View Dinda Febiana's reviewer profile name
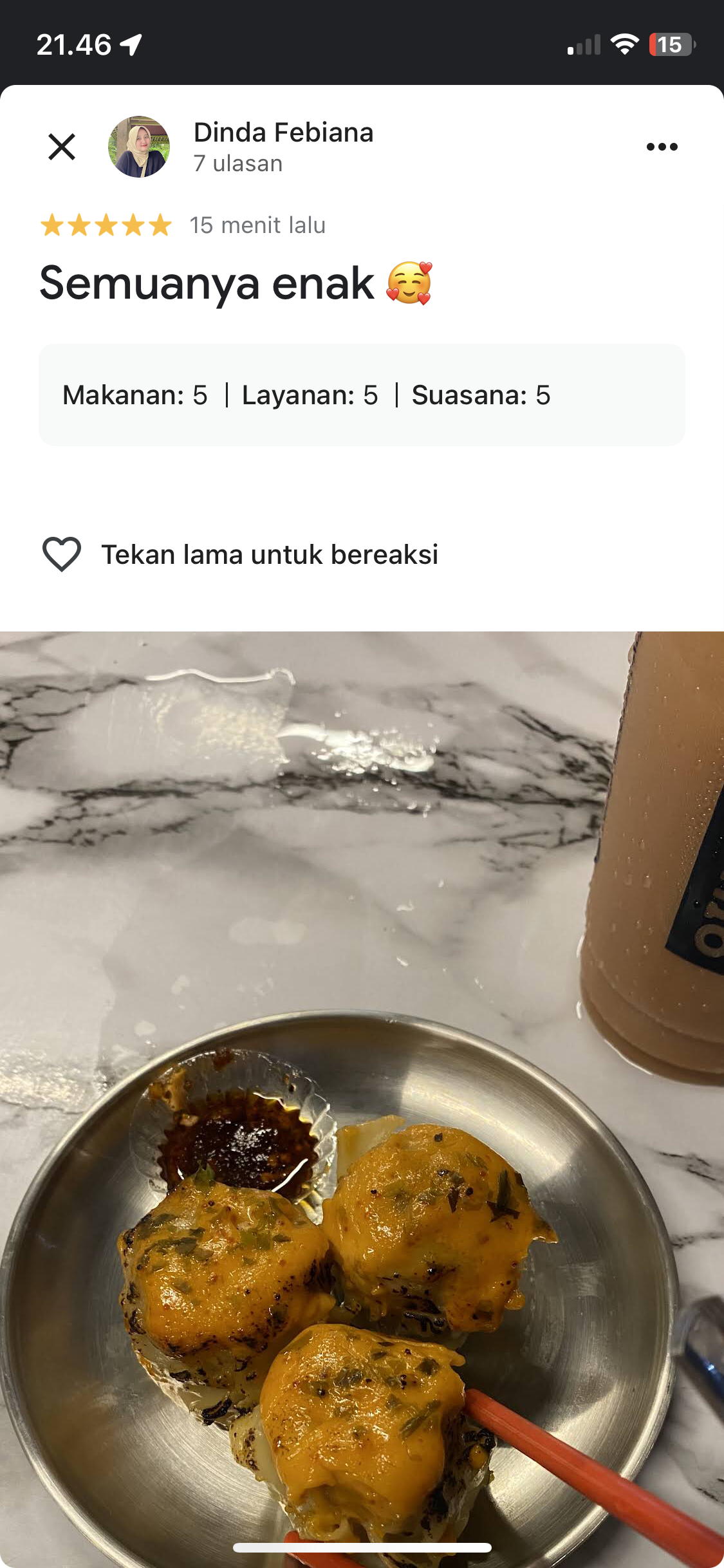This screenshot has width=724, height=1568. (283, 133)
